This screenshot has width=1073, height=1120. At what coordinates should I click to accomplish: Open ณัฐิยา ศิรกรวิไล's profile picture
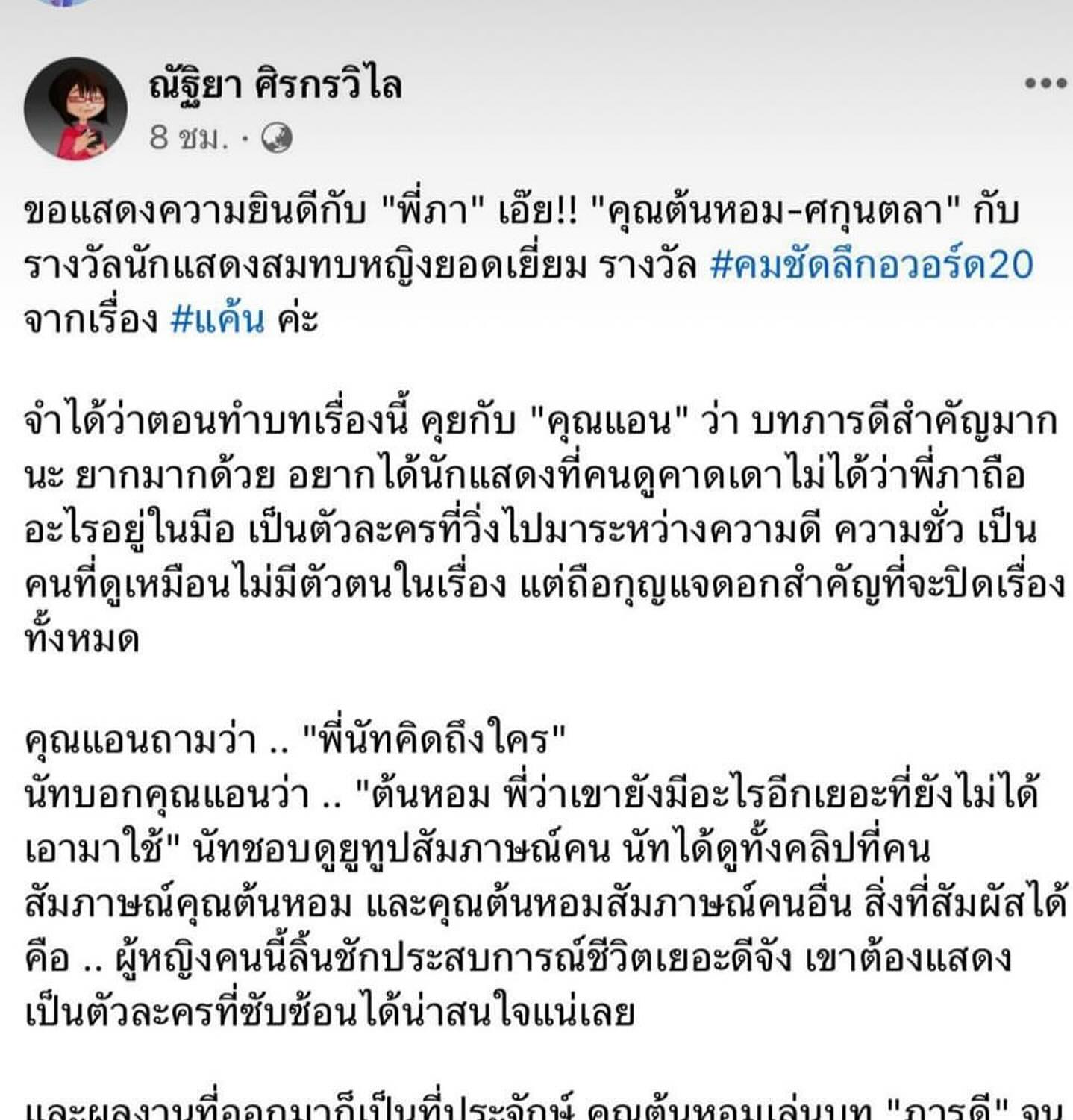[75, 109]
